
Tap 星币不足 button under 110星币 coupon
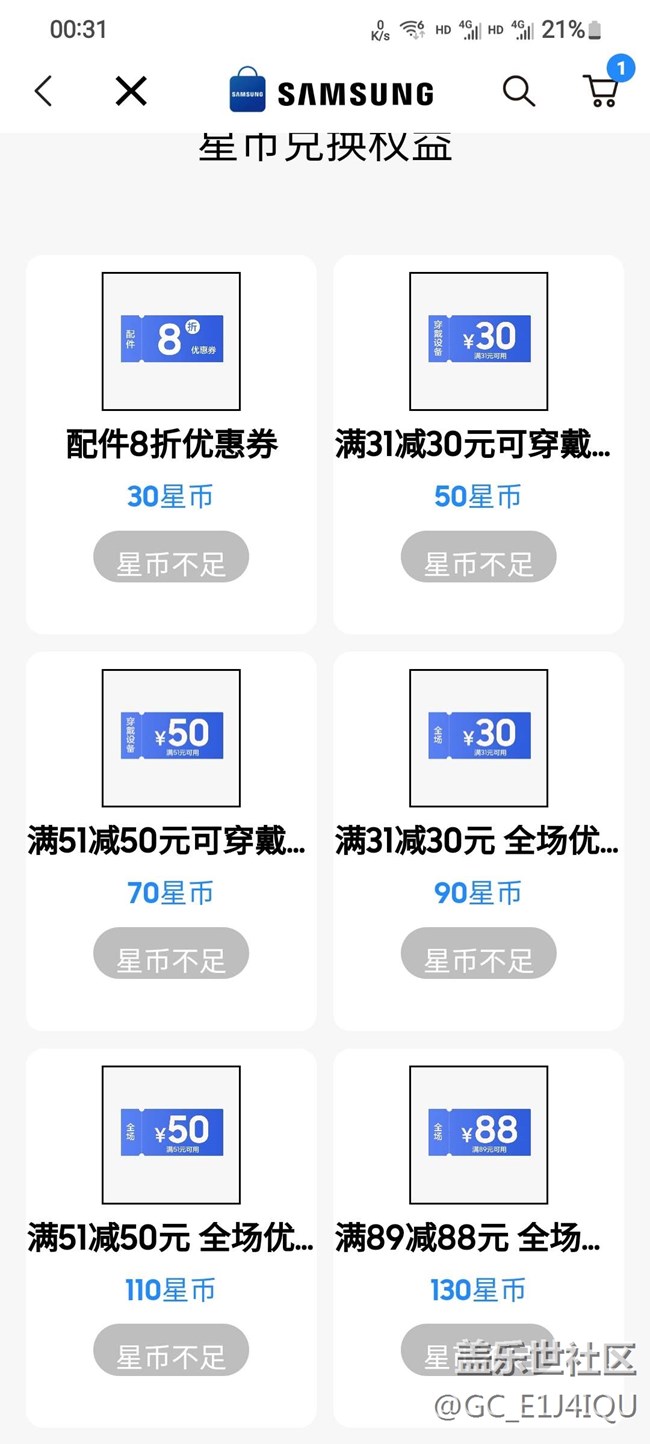[x=171, y=1350]
